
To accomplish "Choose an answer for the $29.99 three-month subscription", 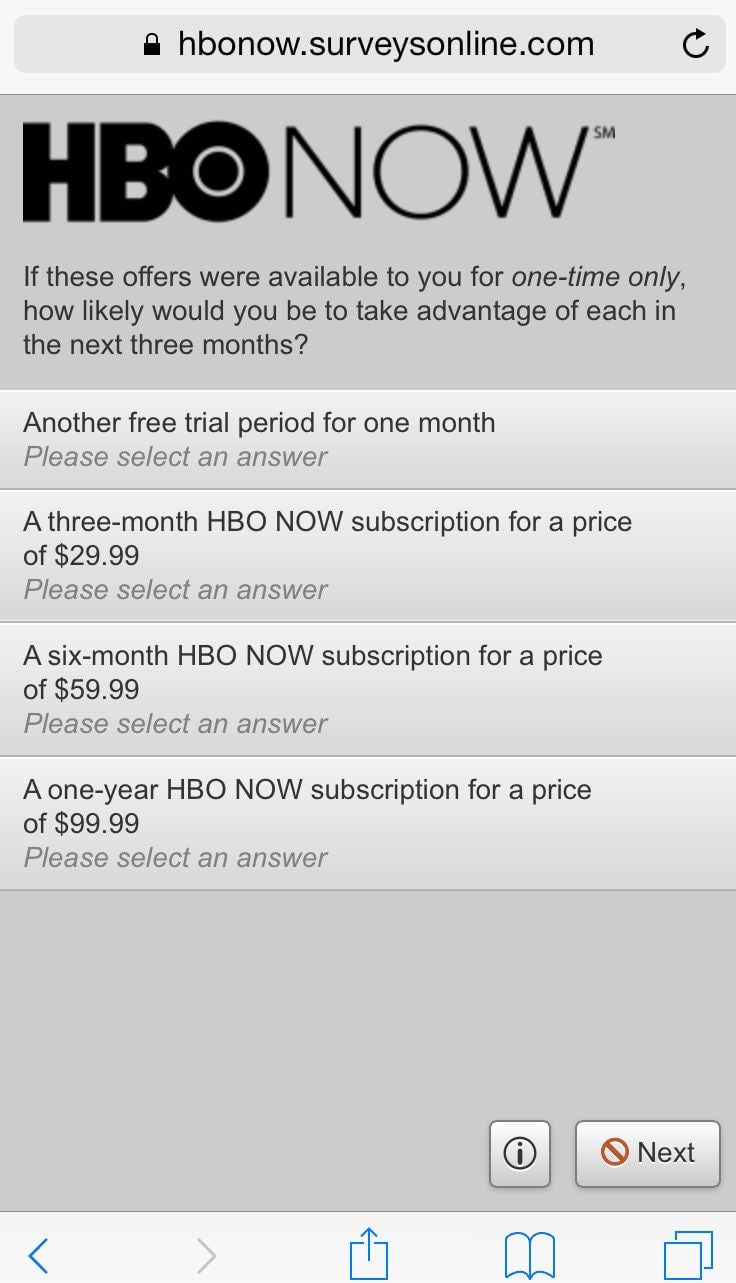I will 368,556.
